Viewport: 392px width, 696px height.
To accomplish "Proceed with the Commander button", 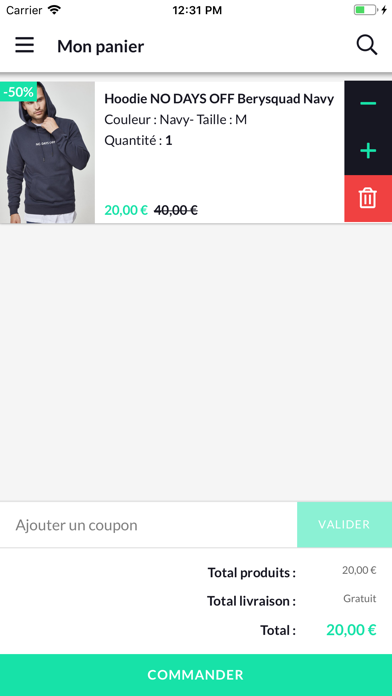I will click(x=196, y=675).
